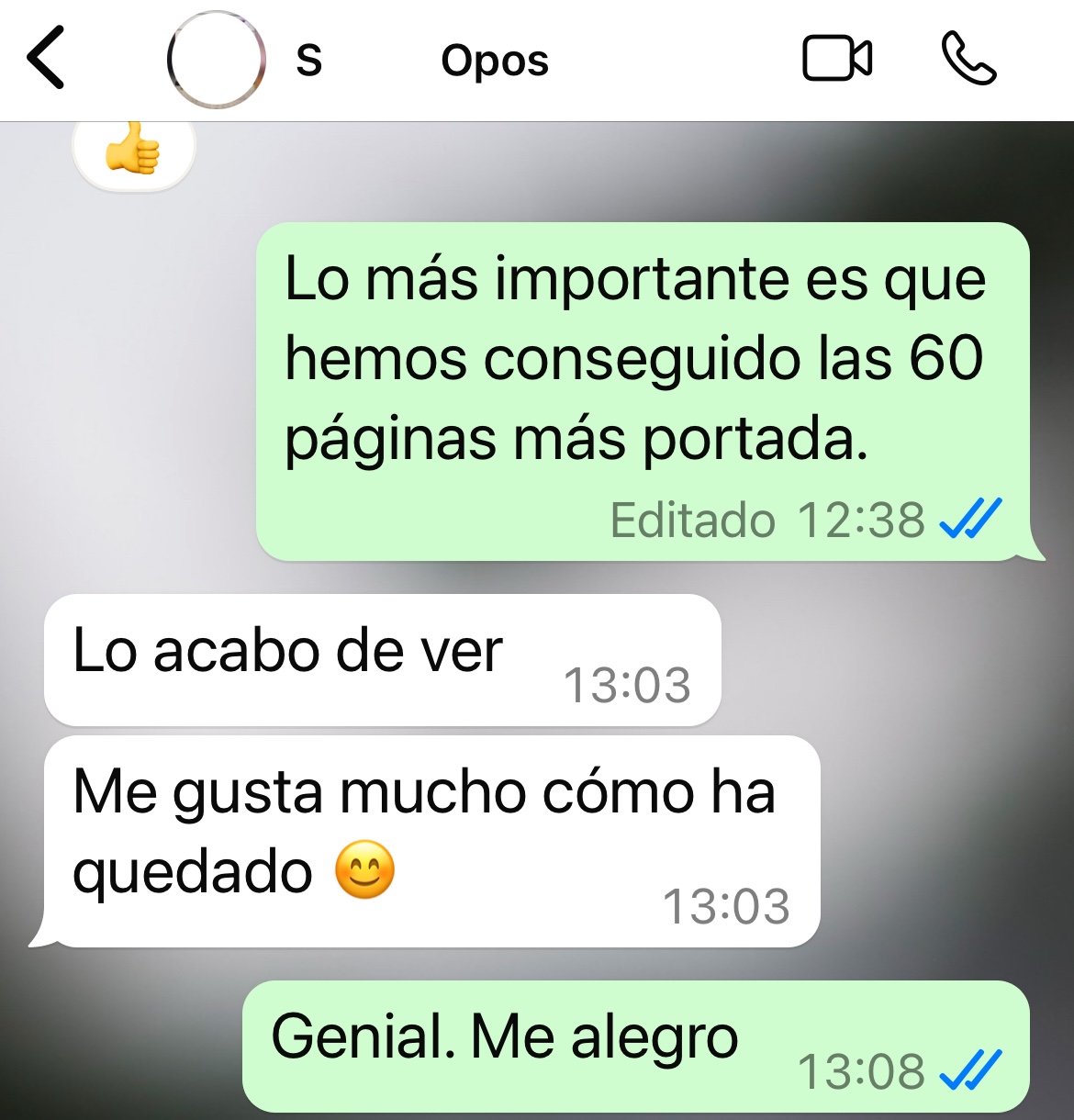
Task: Start a video call in this chat
Action: coord(836,59)
